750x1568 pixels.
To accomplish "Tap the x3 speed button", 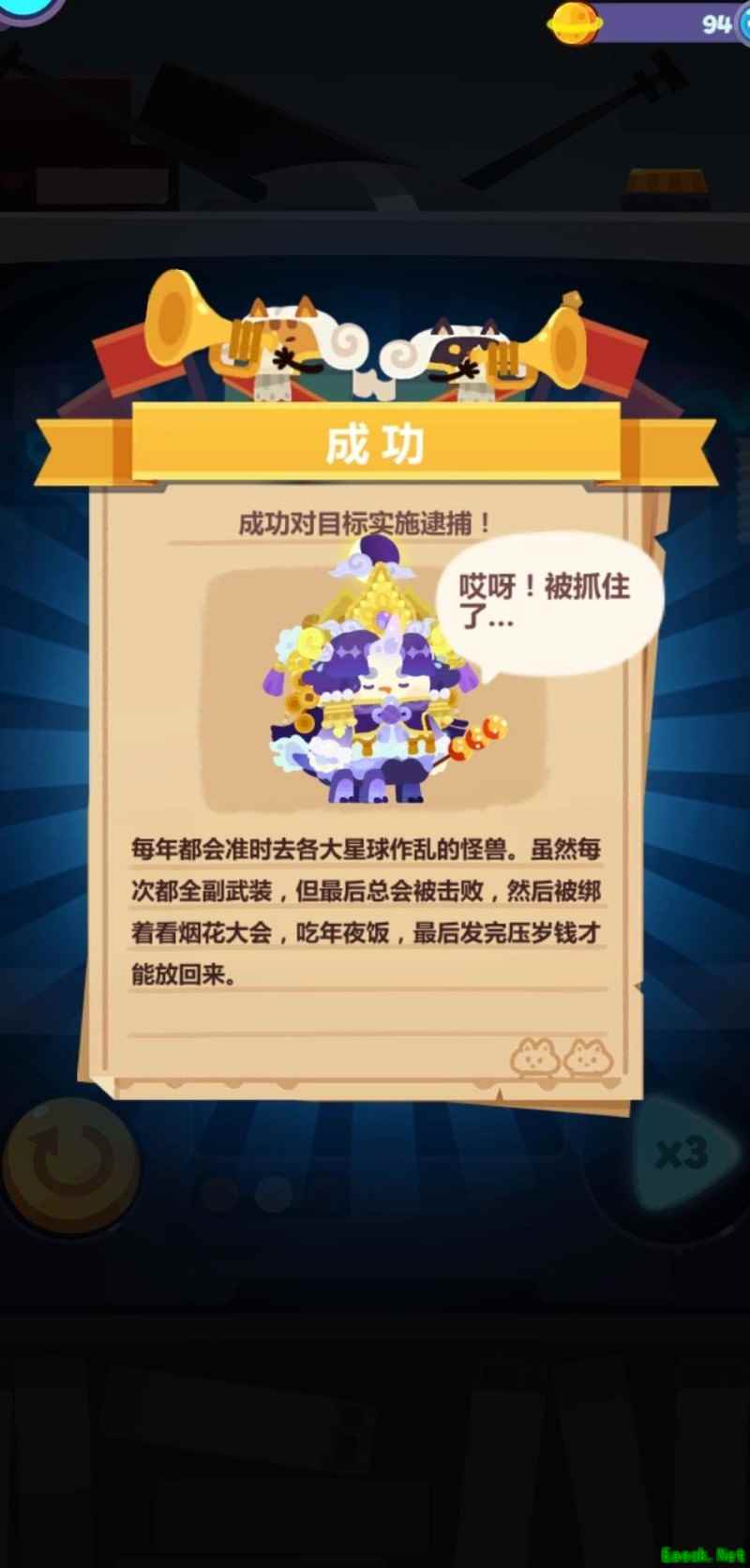I will point(677,1155).
